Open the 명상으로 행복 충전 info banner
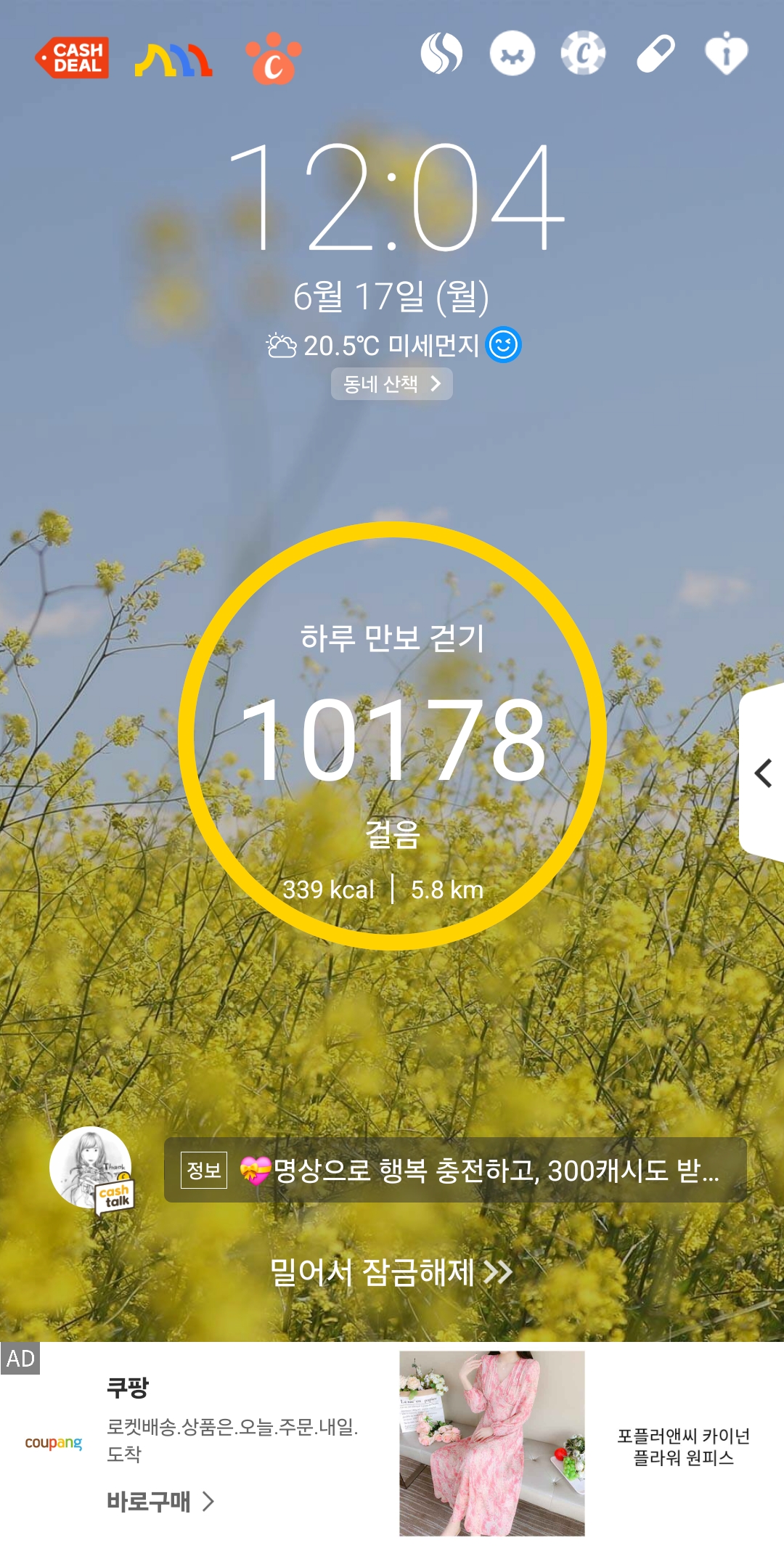This screenshot has height=1546, width=784. point(455,1170)
